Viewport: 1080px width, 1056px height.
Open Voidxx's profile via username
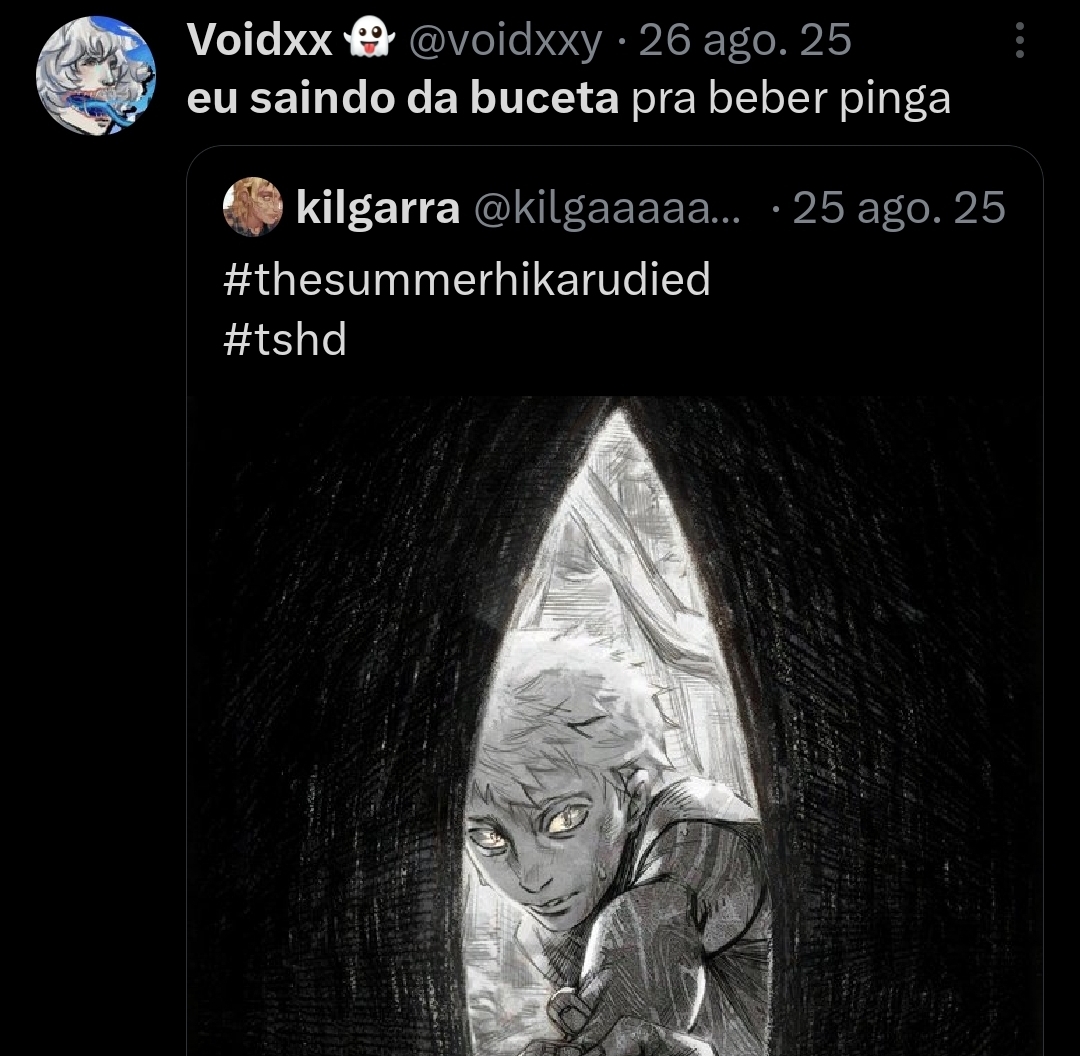point(260,40)
